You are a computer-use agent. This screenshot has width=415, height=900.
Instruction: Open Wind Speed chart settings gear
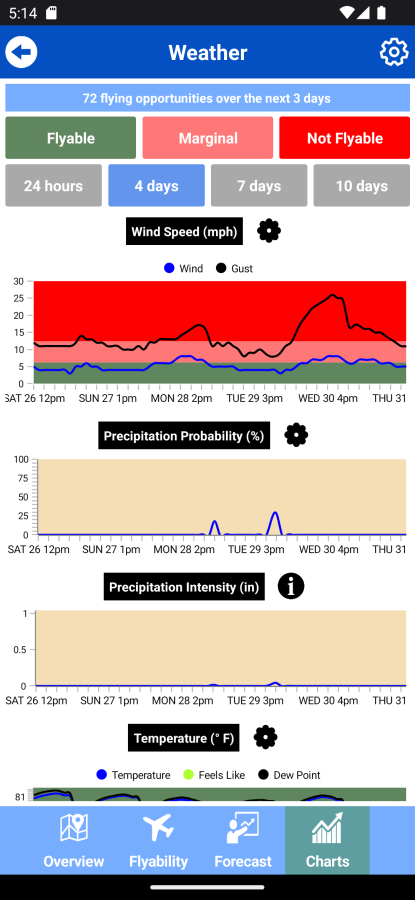pyautogui.click(x=269, y=231)
